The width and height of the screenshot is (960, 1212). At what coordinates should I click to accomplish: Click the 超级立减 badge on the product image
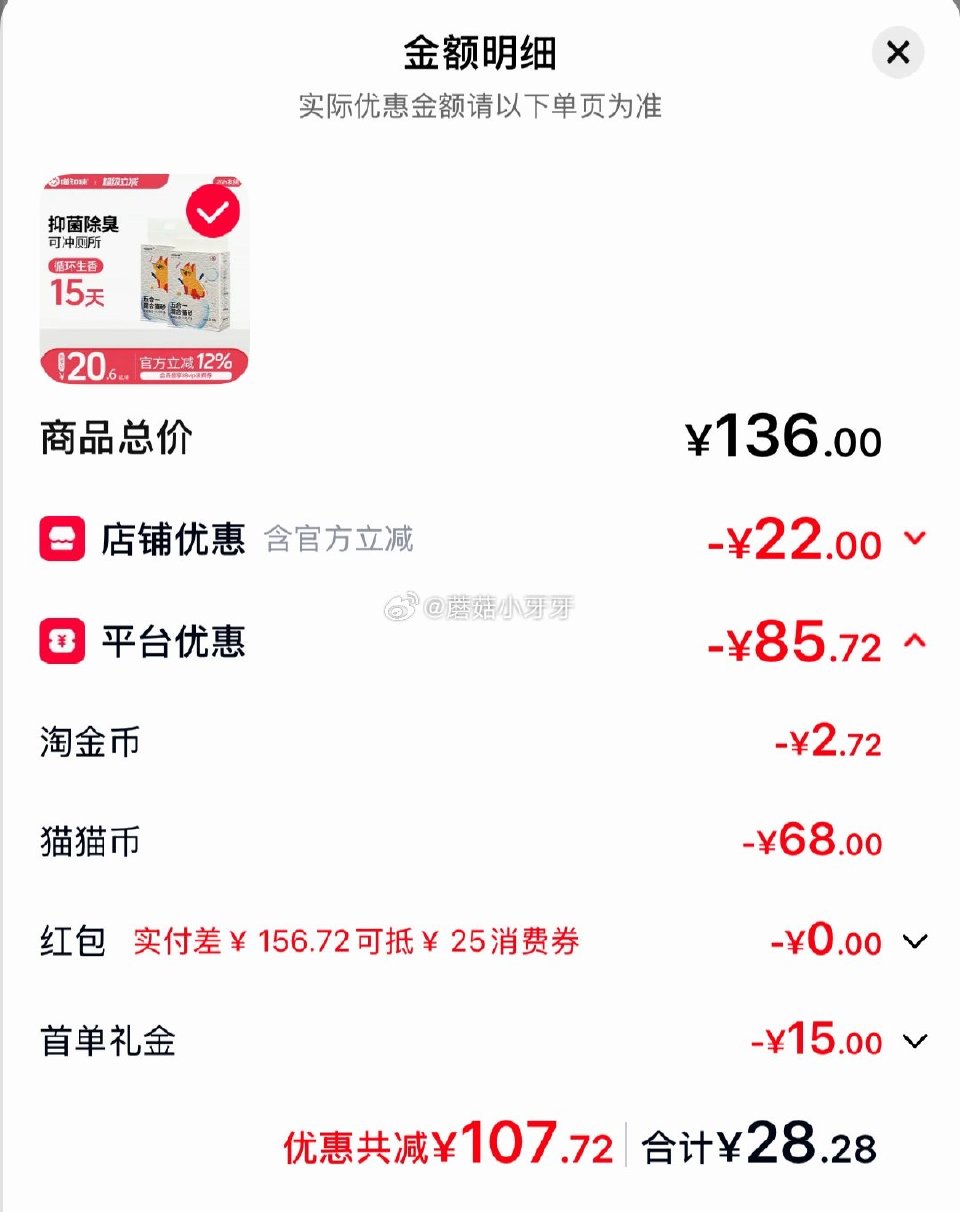coord(122,182)
